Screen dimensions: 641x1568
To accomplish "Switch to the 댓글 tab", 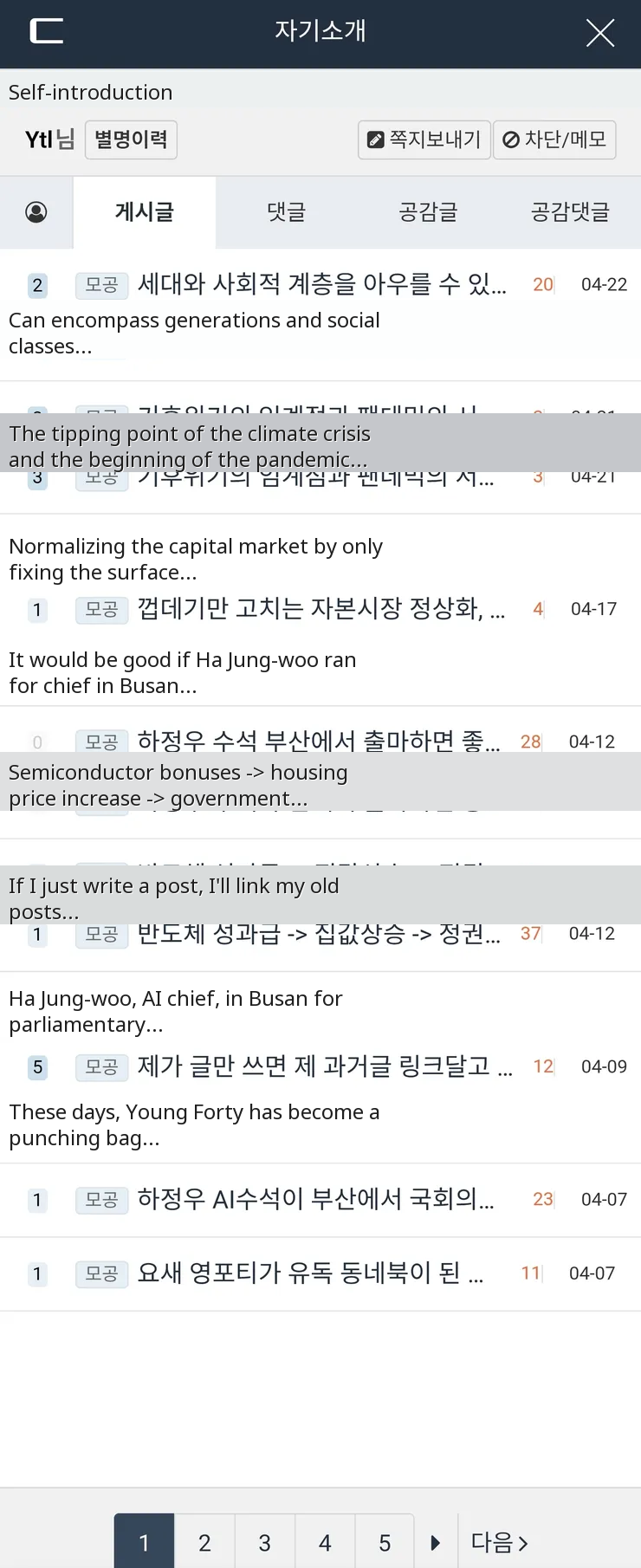I will tap(287, 212).
